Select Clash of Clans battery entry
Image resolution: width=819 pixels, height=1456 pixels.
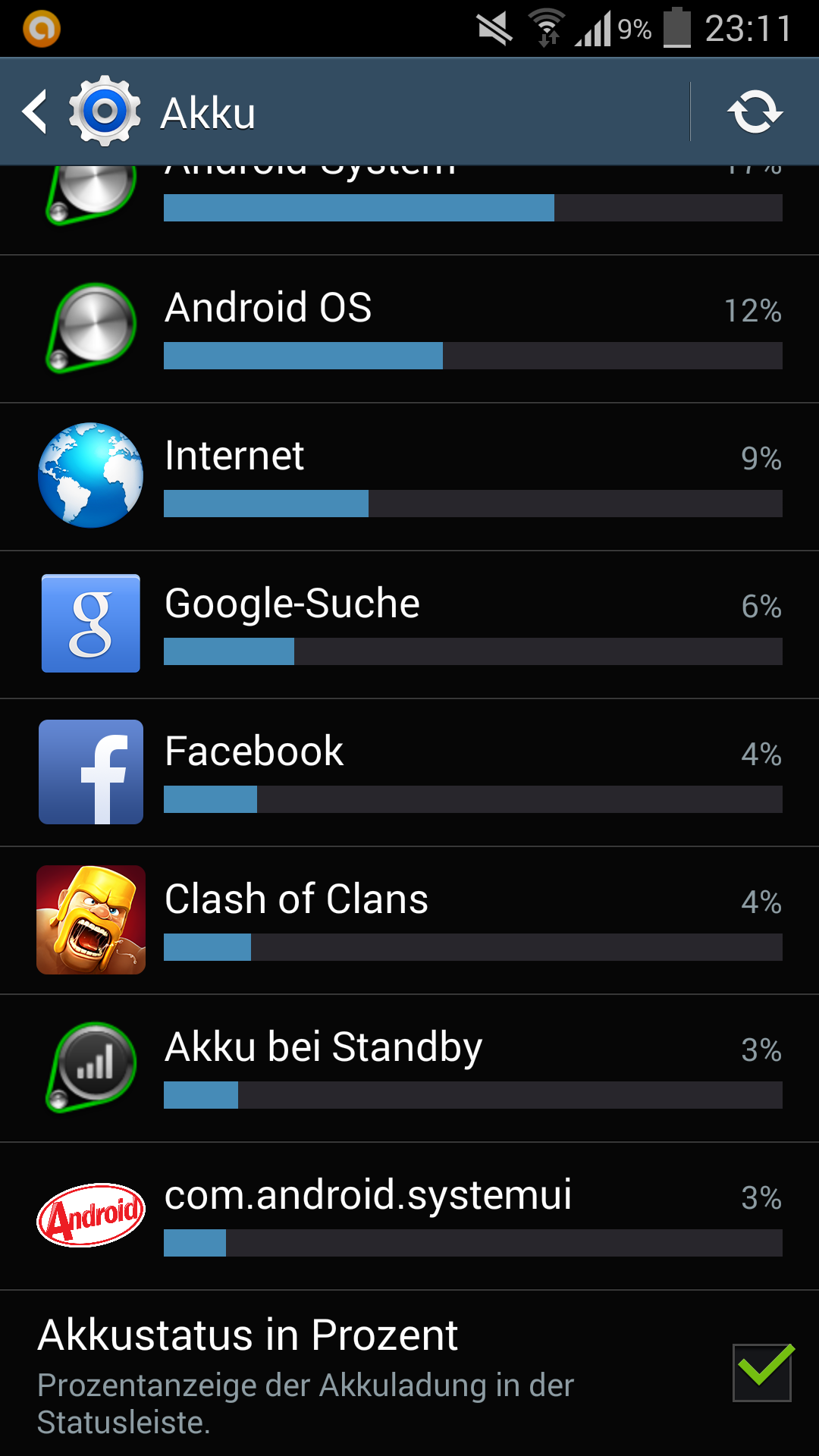click(x=409, y=920)
